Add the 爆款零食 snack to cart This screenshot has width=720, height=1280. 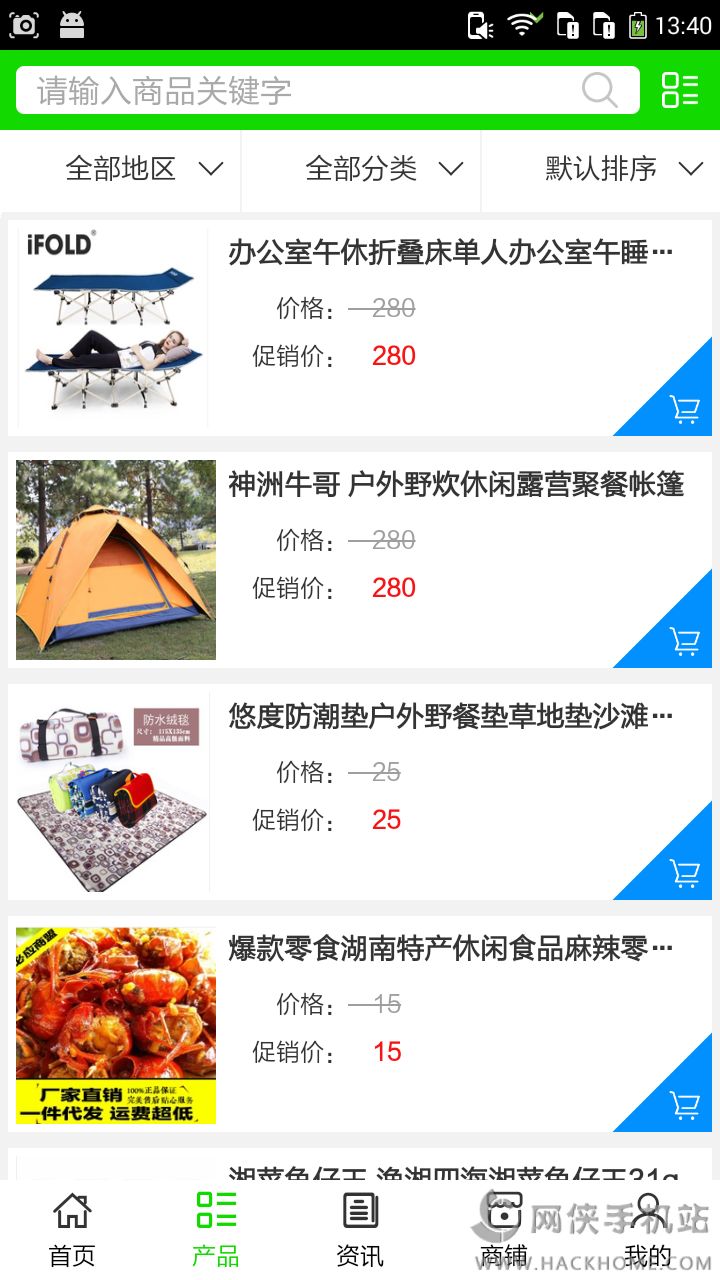tap(684, 1105)
